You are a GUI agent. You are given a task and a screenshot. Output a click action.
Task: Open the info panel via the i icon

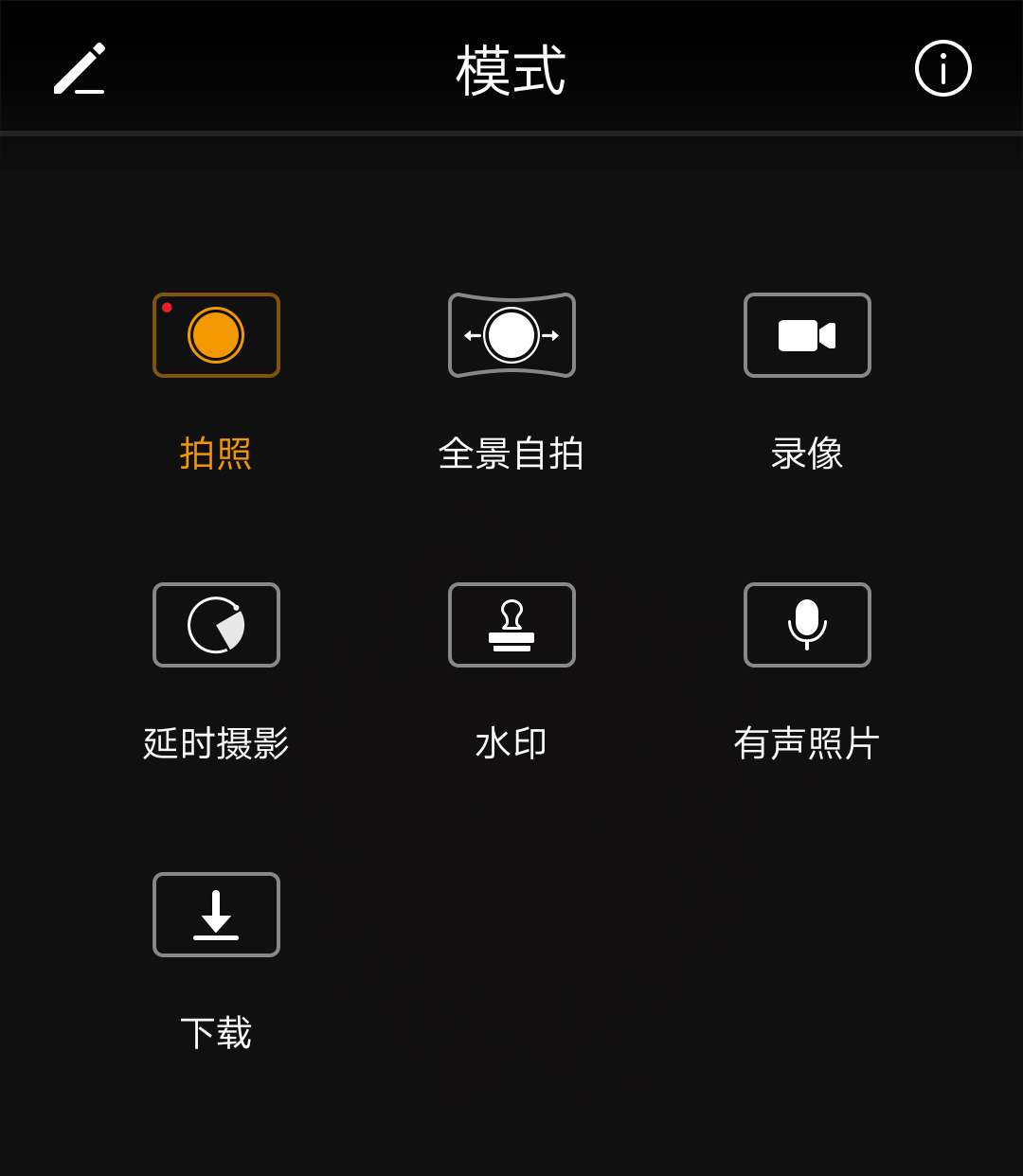[942, 68]
